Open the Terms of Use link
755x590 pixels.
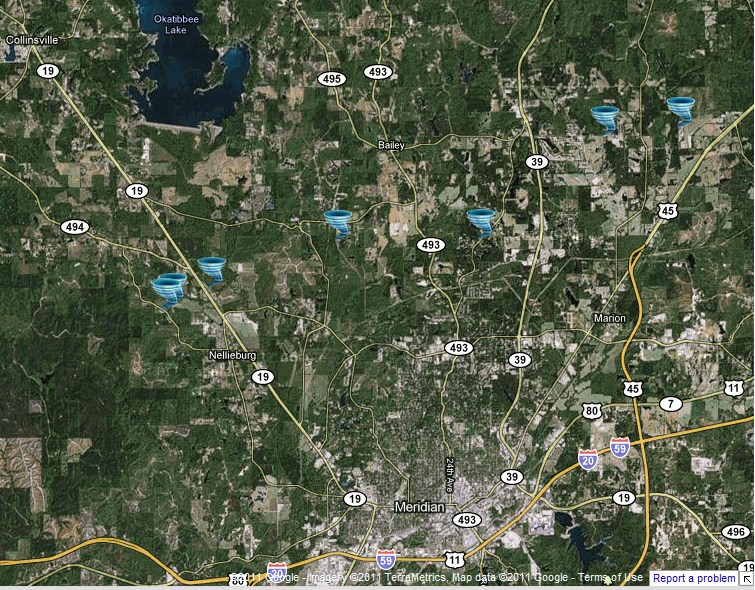coord(612,578)
